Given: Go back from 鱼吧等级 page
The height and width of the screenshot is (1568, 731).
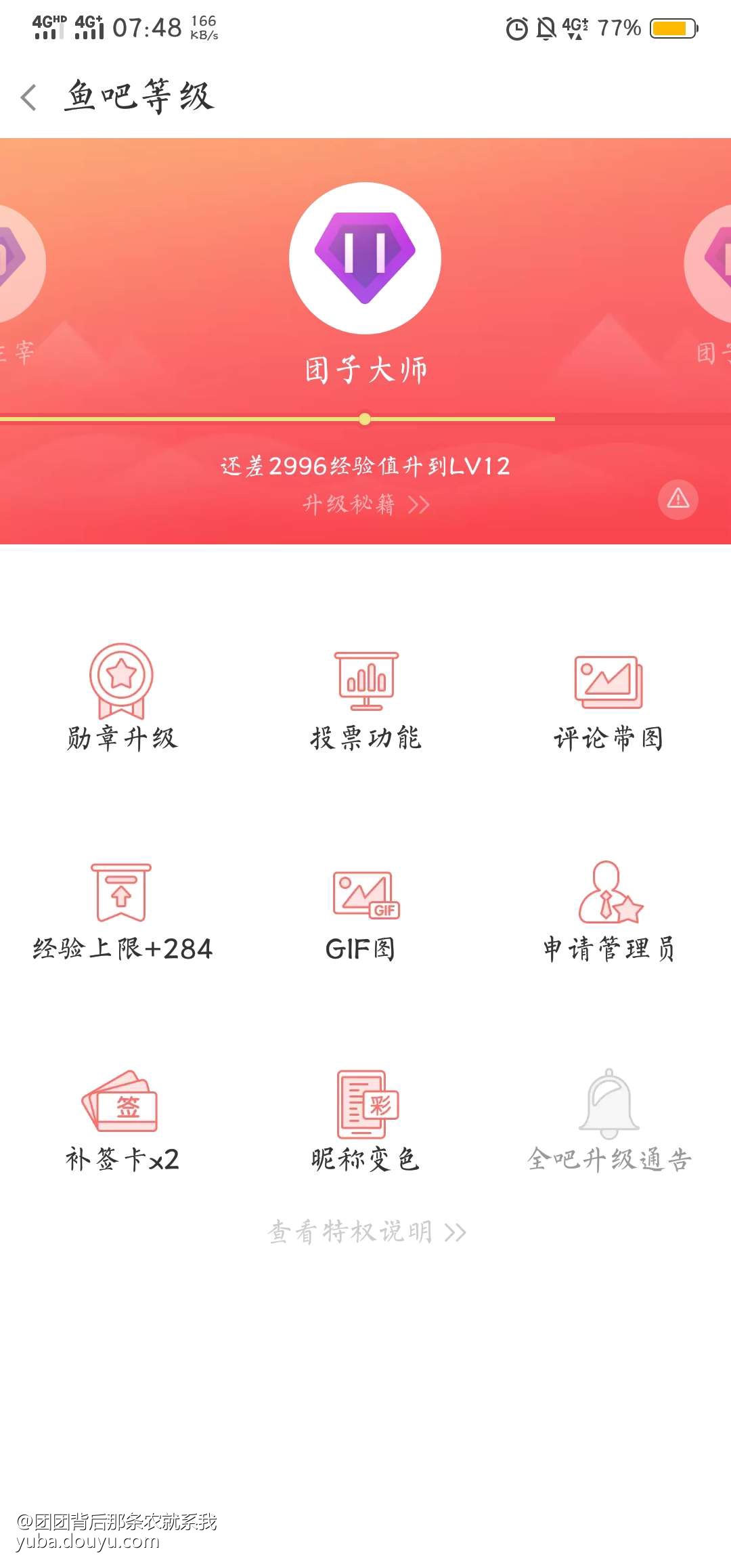Looking at the screenshot, I should (x=28, y=97).
